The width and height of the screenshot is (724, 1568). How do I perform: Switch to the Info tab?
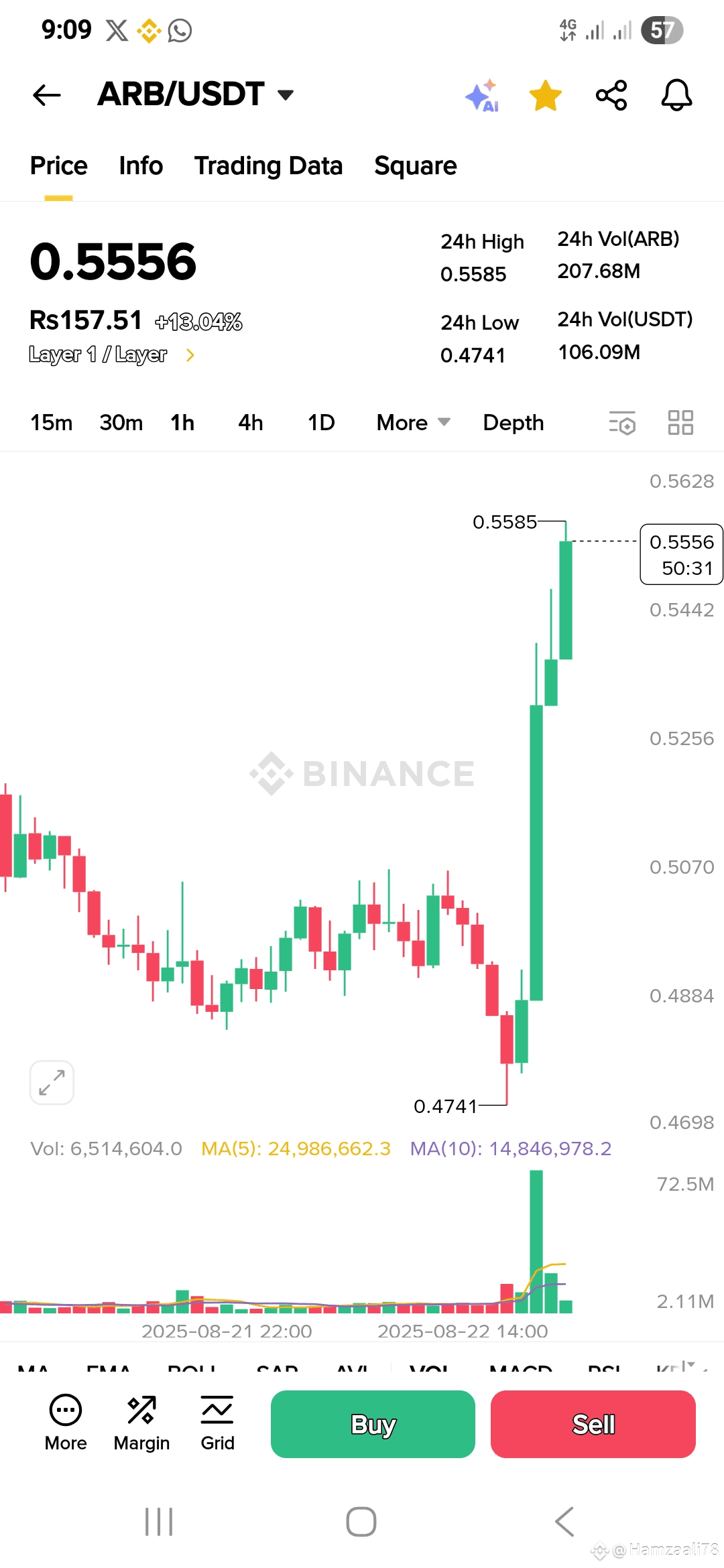(141, 166)
